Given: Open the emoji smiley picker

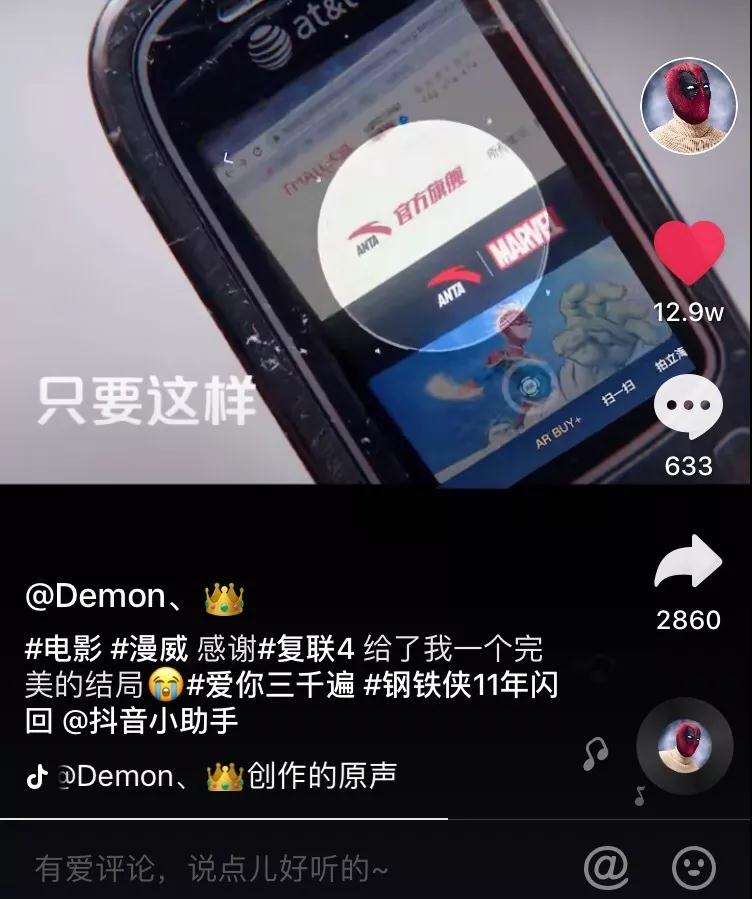Looking at the screenshot, I should point(693,866).
